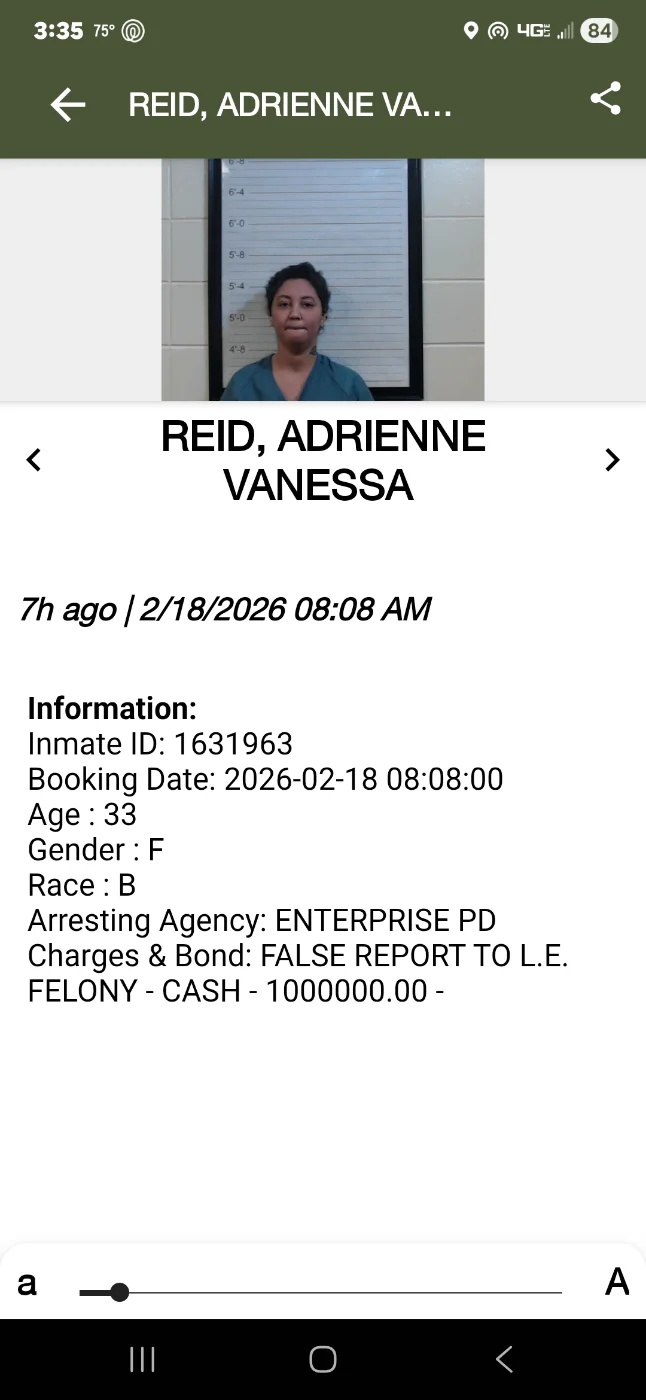Tap the small 'a' text size icon
646x1400 pixels.
pyautogui.click(x=28, y=1283)
